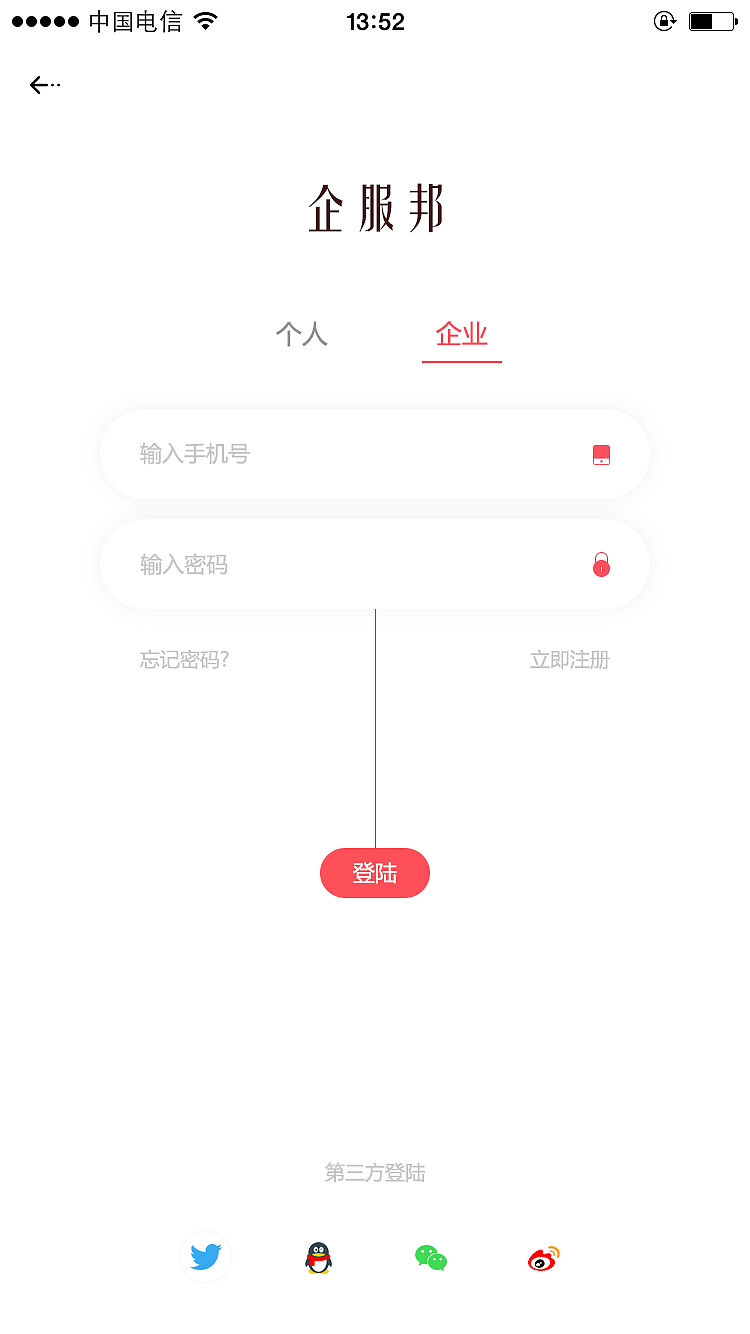
Task: Tap the red 登陆 button
Action: [x=375, y=873]
